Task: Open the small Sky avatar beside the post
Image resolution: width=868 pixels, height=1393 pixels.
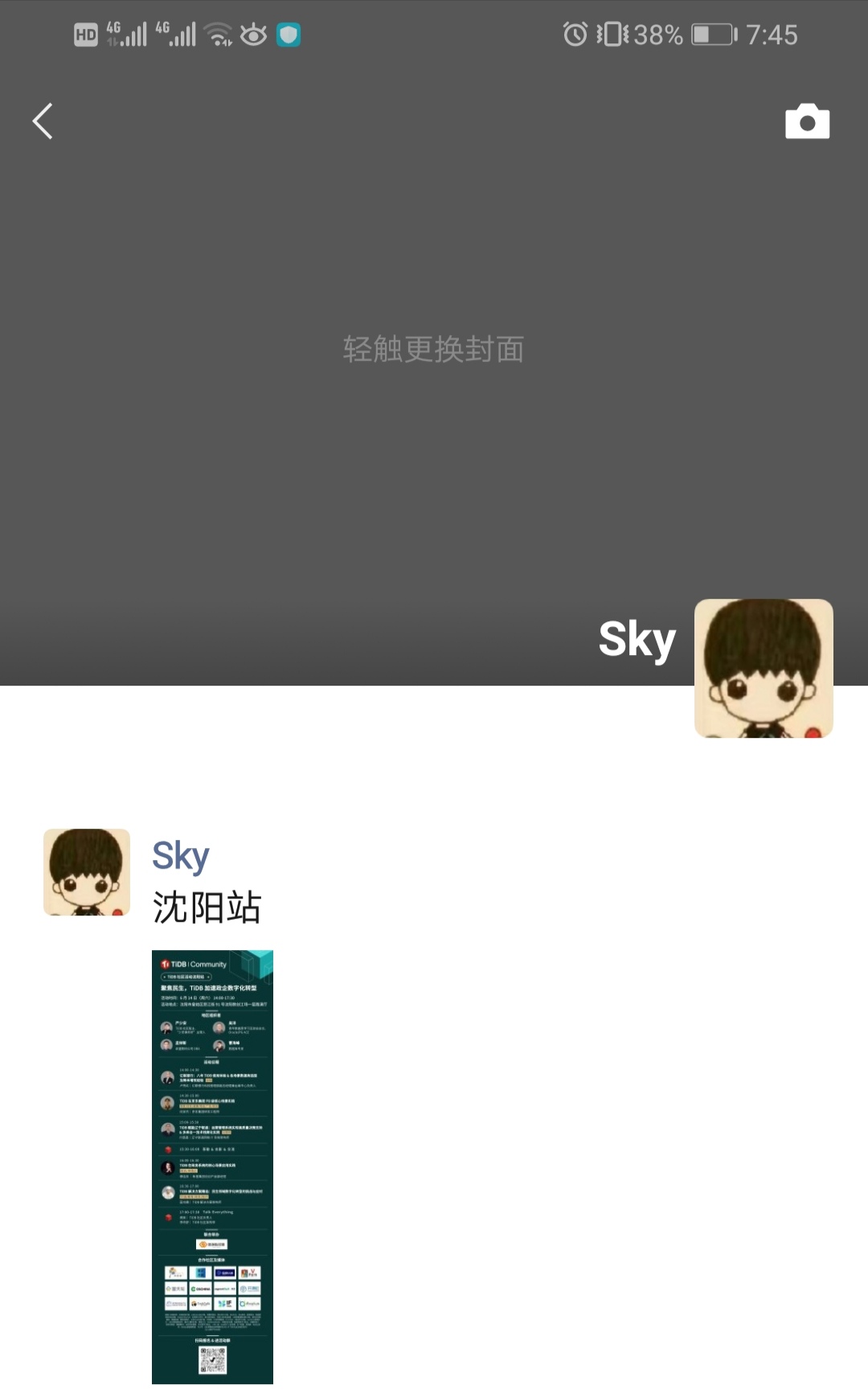Action: click(87, 872)
